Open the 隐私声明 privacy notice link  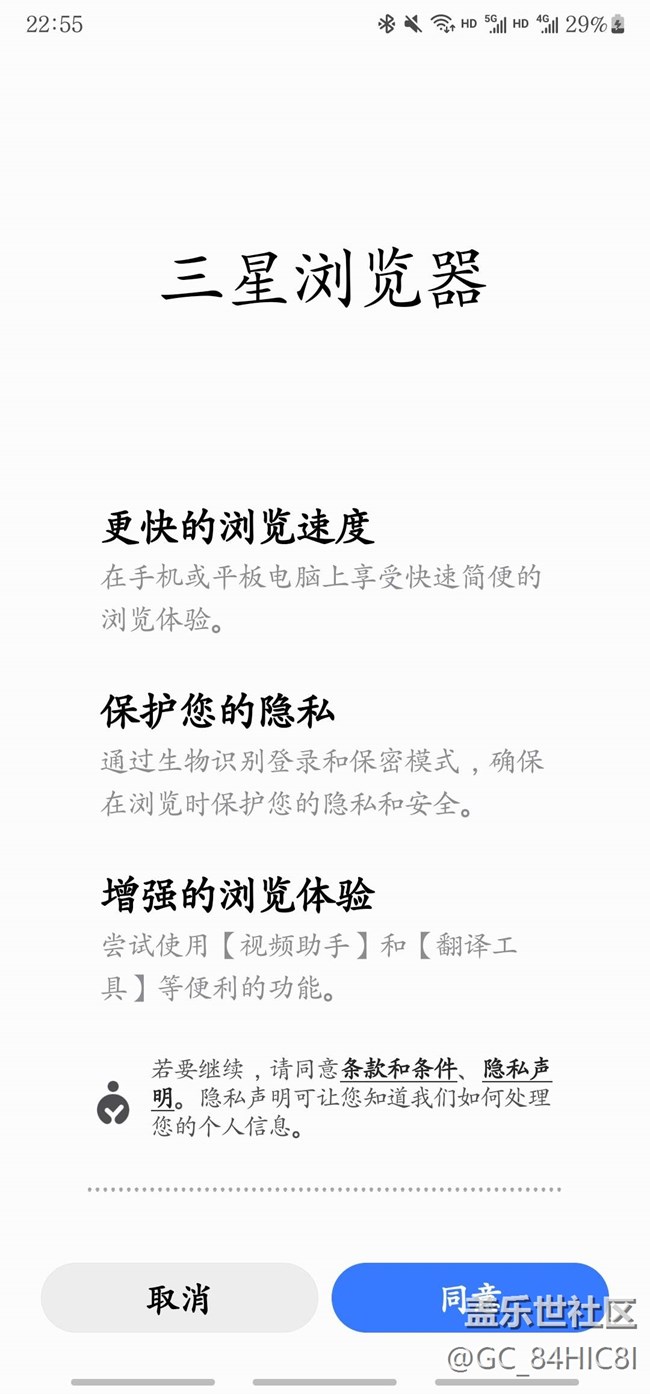(x=517, y=1069)
